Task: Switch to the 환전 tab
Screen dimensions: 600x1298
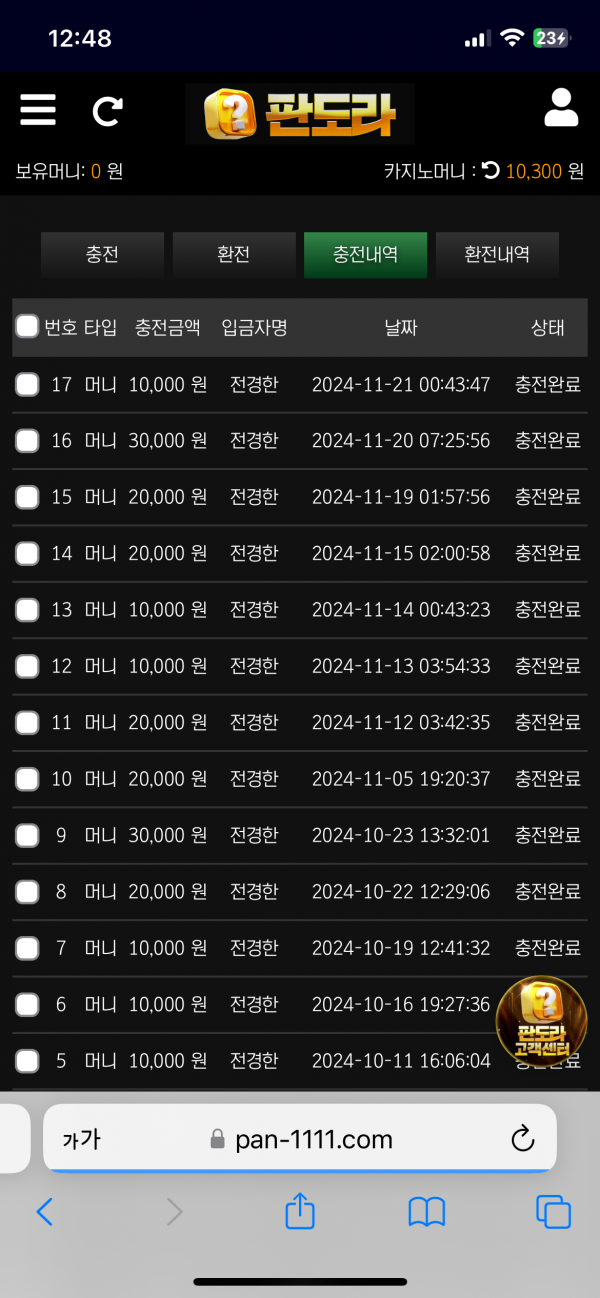Action: (x=234, y=255)
